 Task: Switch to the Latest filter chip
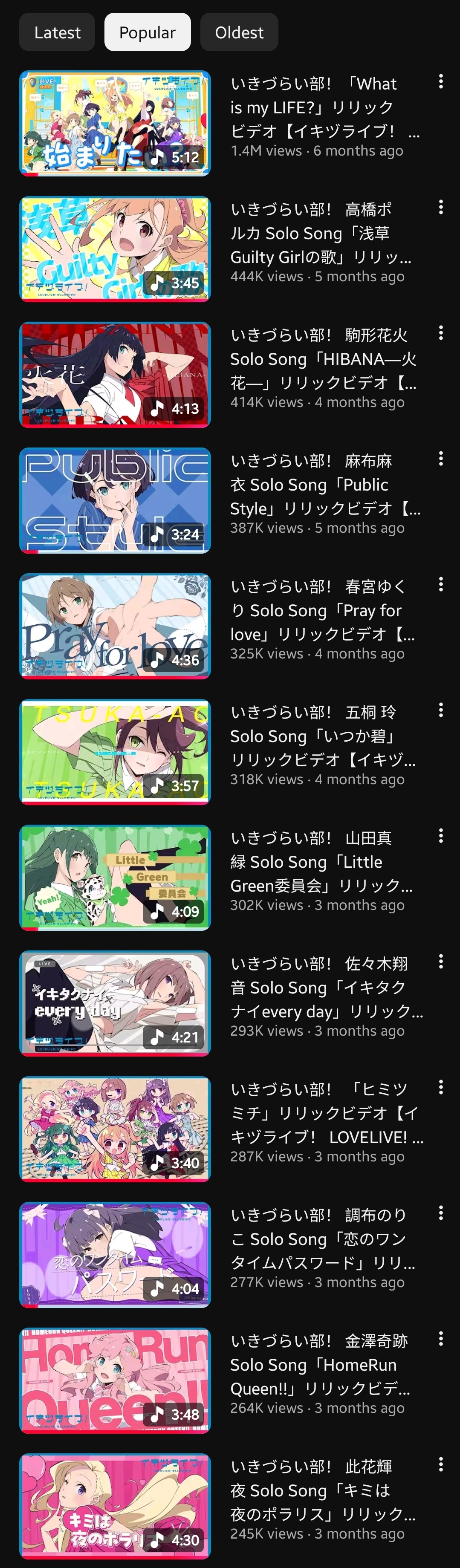point(57,32)
